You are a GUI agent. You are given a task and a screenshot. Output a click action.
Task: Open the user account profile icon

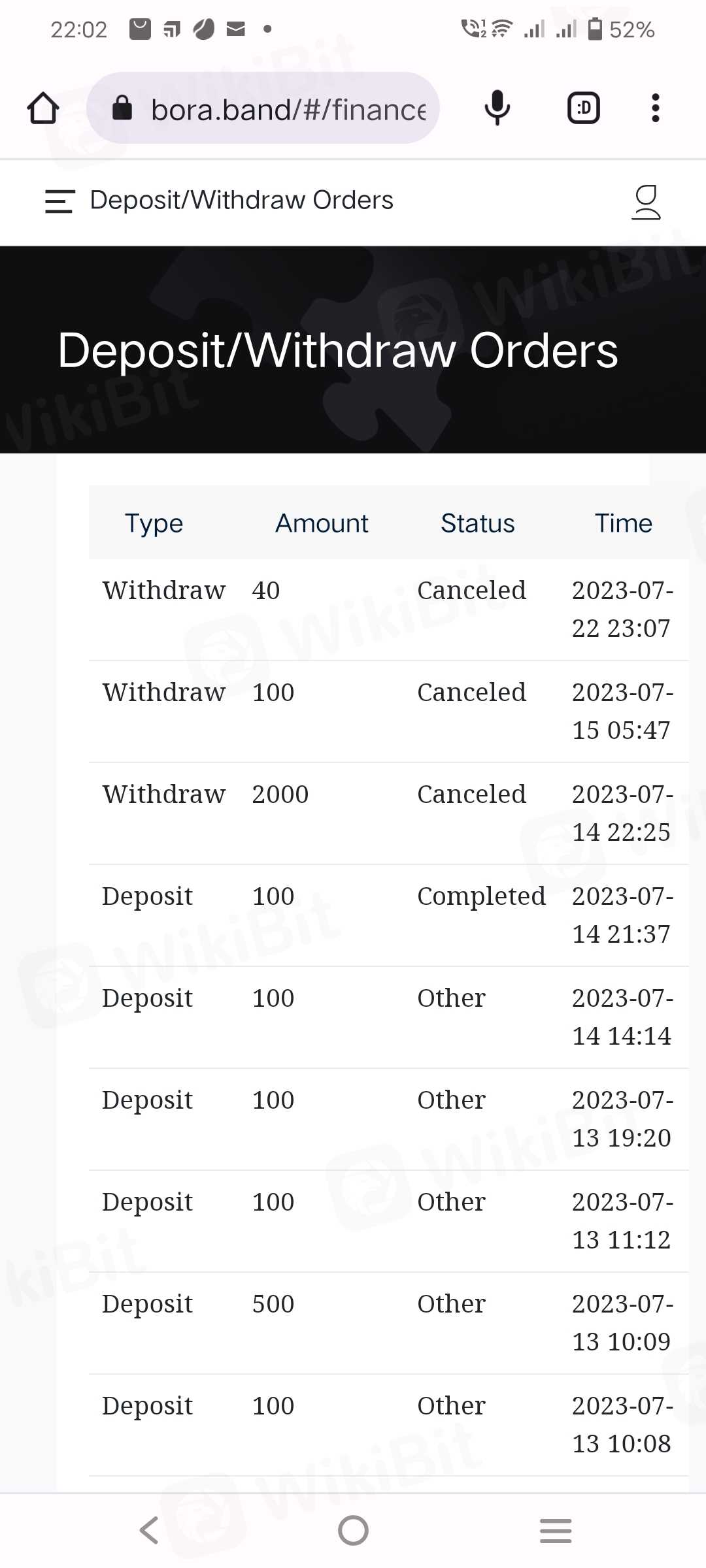click(x=646, y=202)
